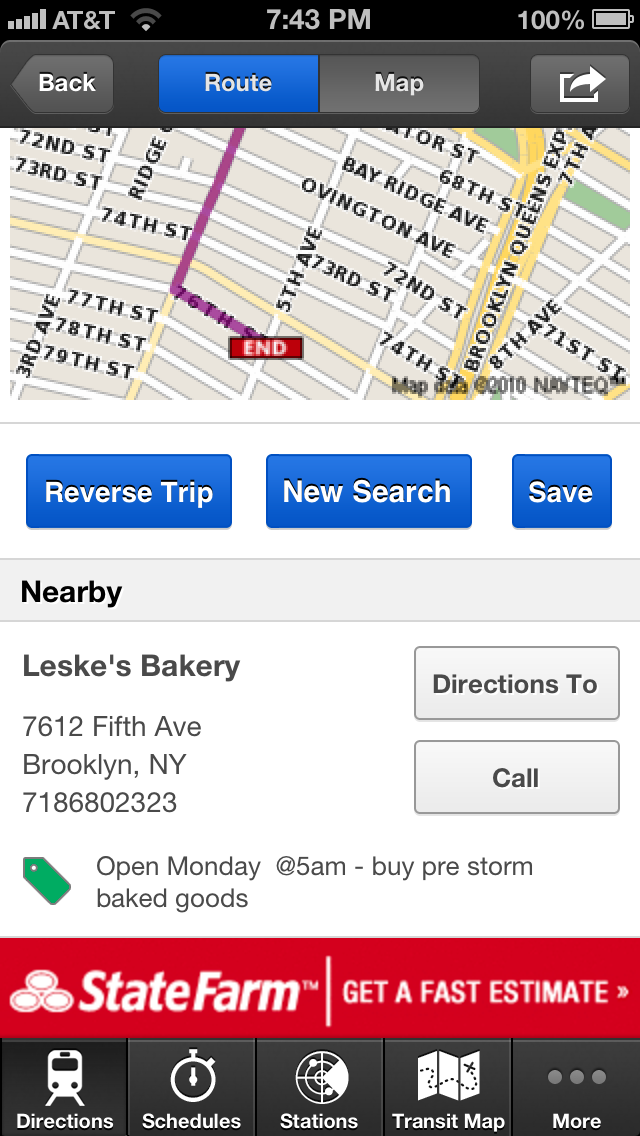The height and width of the screenshot is (1136, 640).
Task: Select the Route segment
Action: click(x=238, y=83)
